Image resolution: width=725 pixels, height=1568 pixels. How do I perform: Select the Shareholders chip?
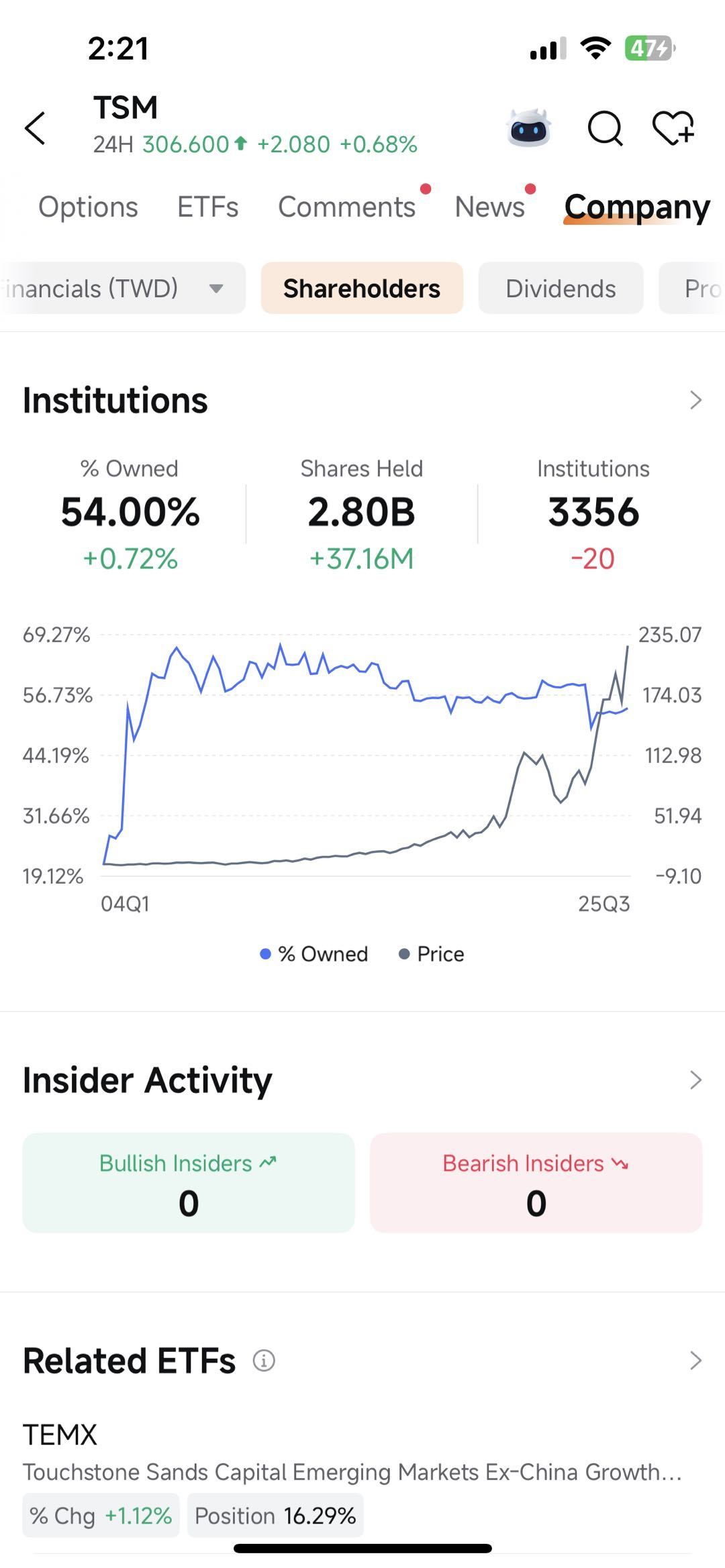click(x=362, y=289)
